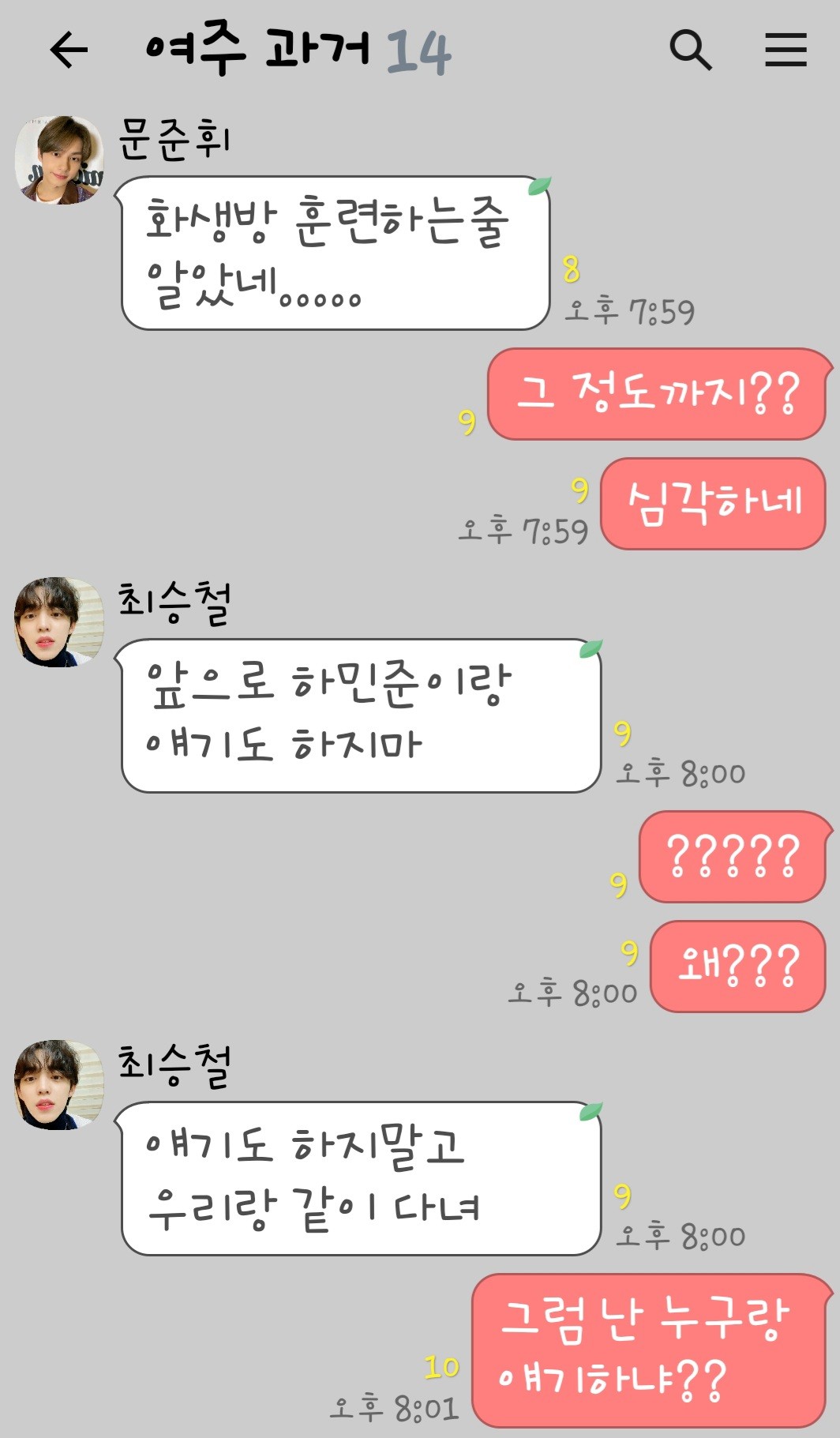The height and width of the screenshot is (1438, 840).
Task: Search within this chat room
Action: (690, 51)
